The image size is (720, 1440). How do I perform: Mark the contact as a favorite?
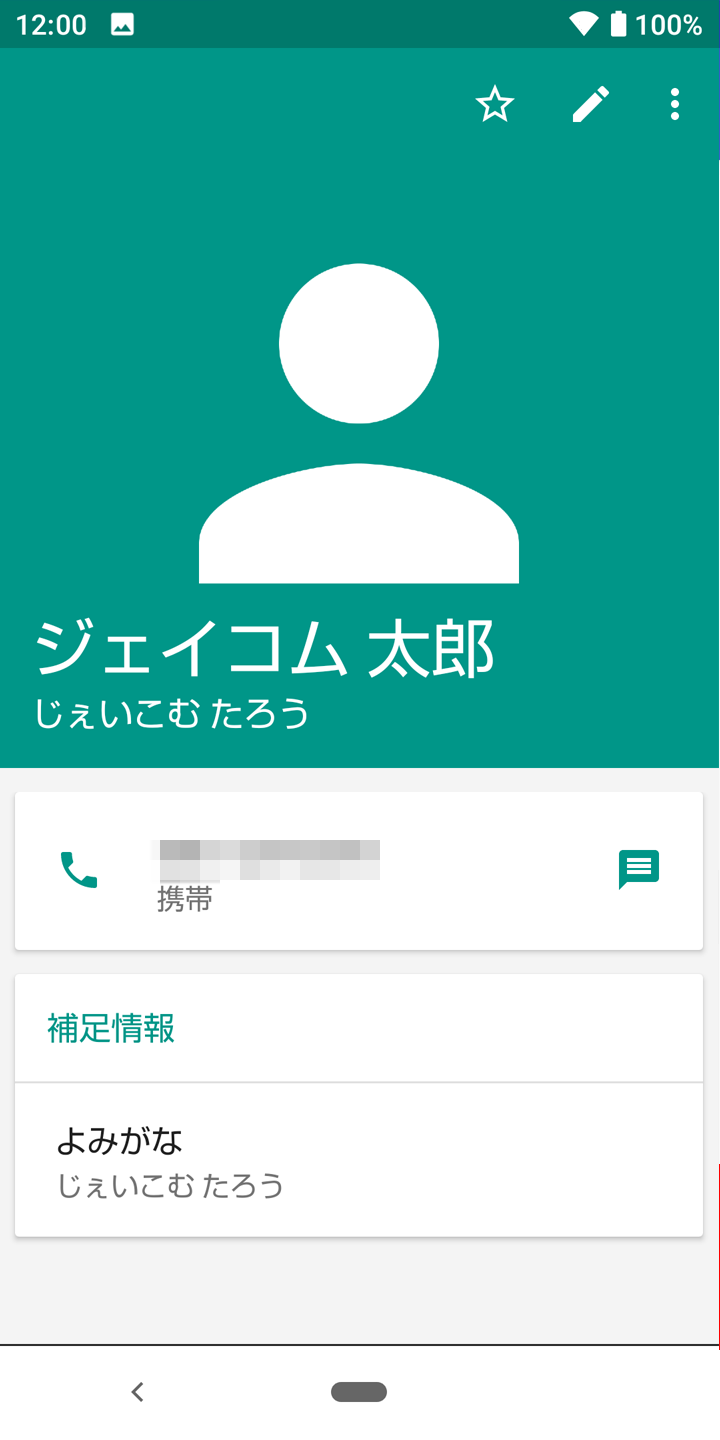pyautogui.click(x=494, y=104)
